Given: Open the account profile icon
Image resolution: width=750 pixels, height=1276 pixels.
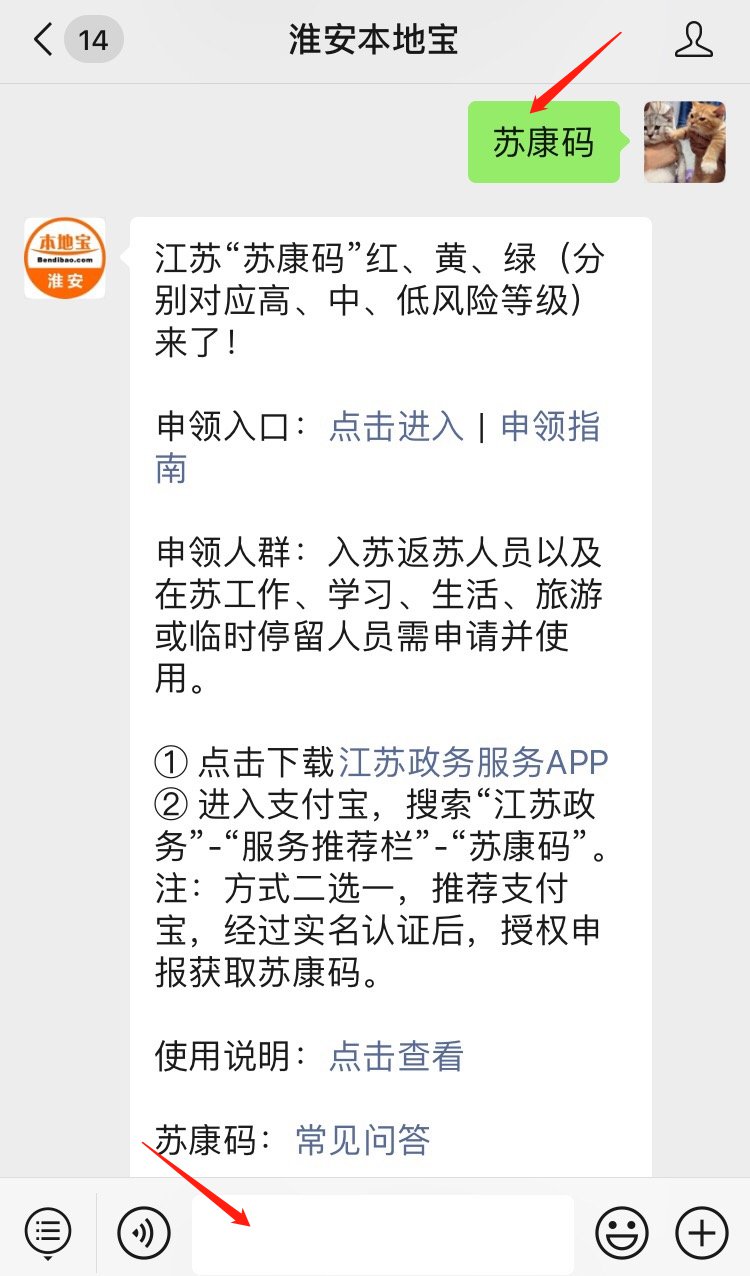Looking at the screenshot, I should (x=693, y=40).
